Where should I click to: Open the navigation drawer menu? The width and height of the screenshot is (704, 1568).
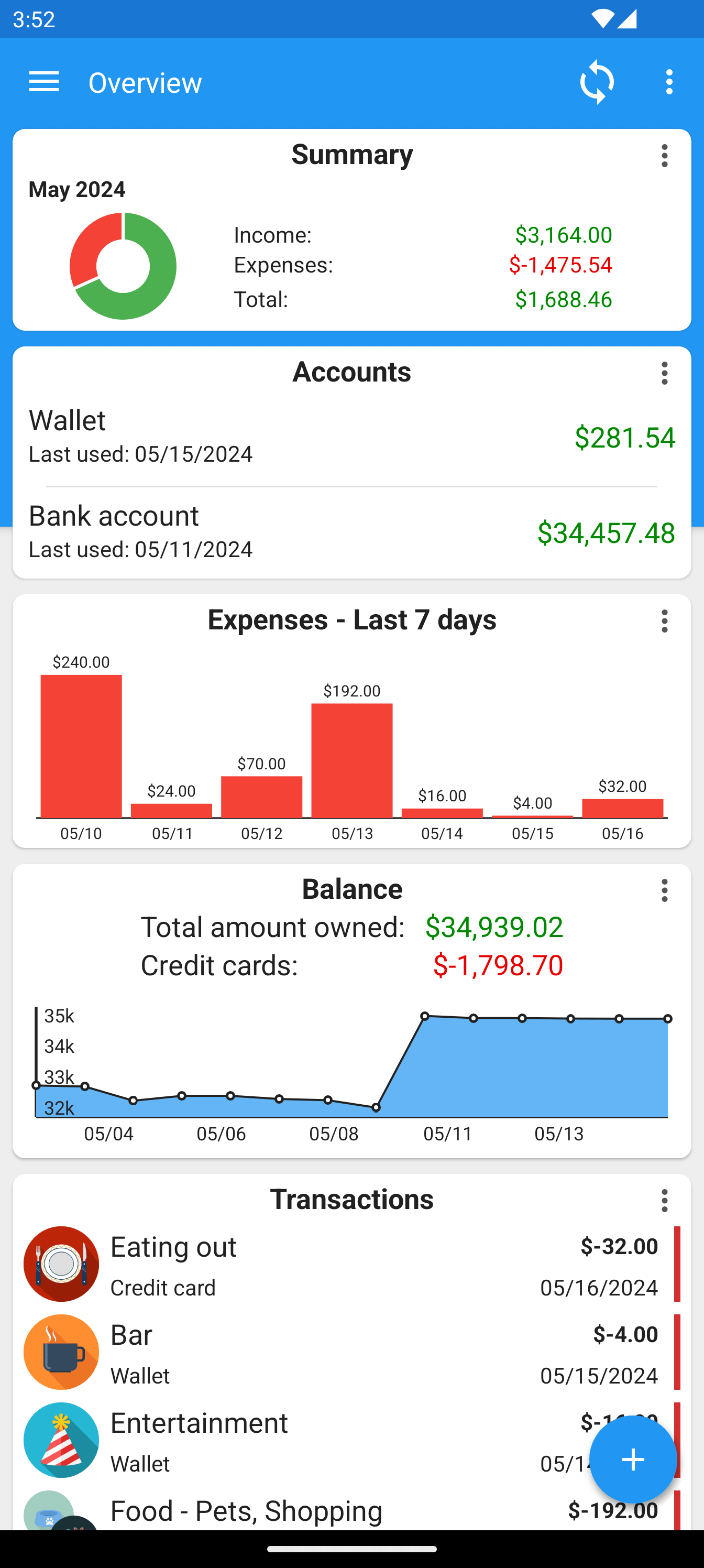point(44,82)
